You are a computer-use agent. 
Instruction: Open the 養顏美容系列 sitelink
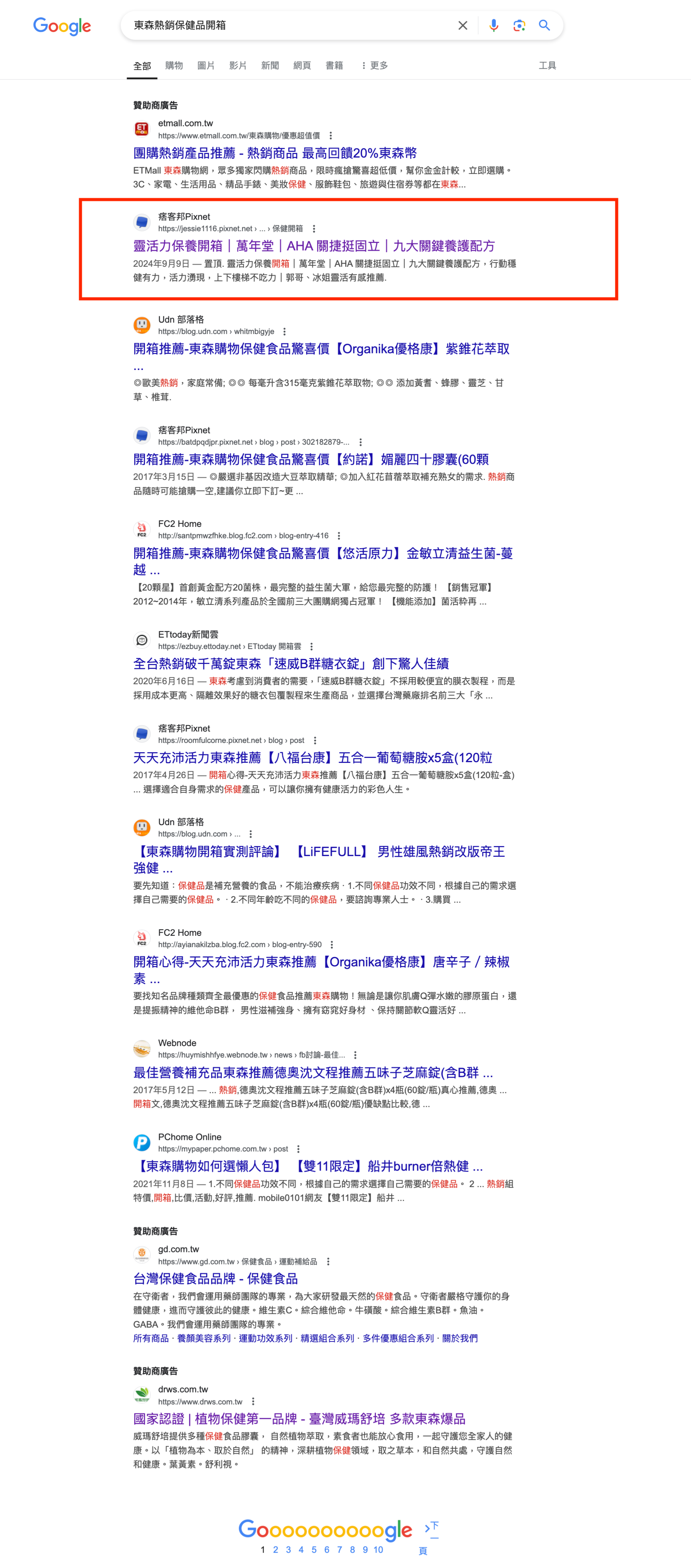(x=204, y=1338)
